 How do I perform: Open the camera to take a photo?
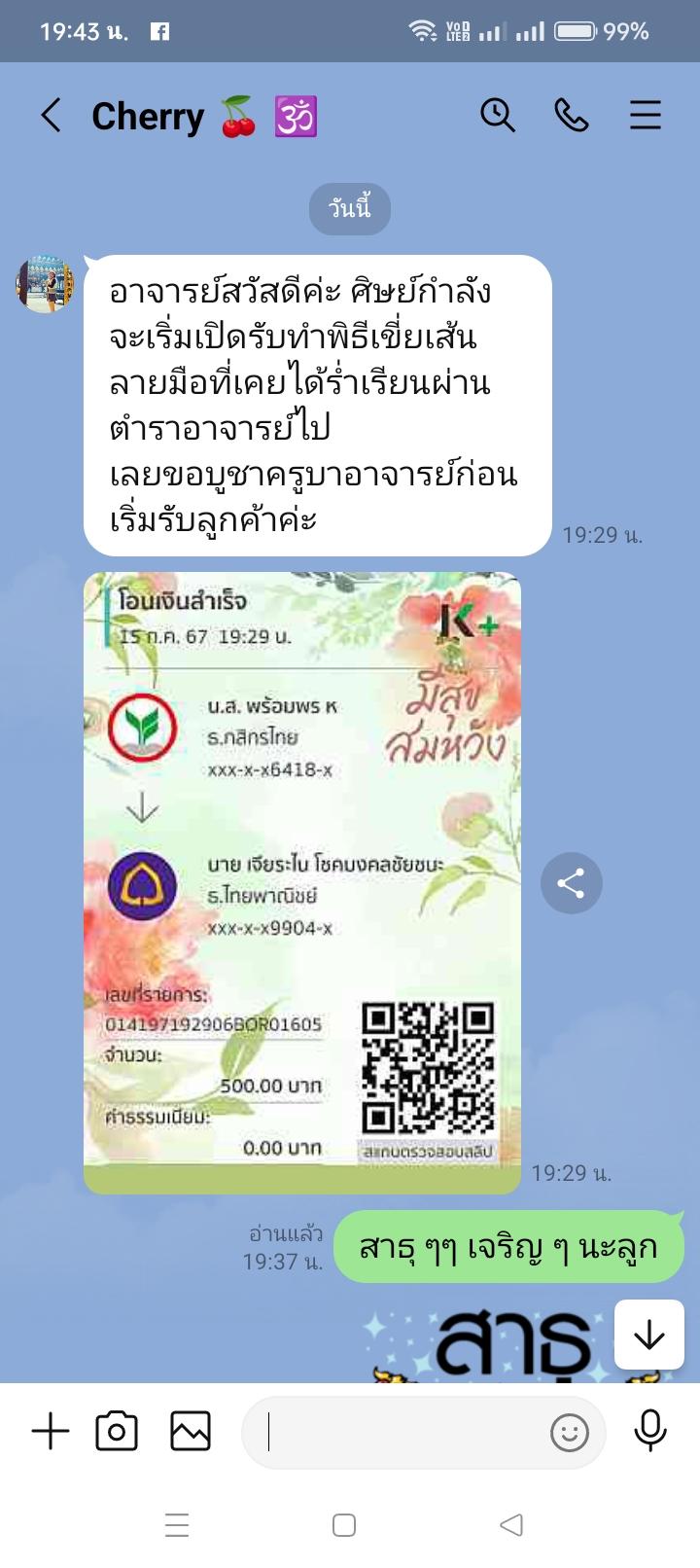click(117, 1432)
